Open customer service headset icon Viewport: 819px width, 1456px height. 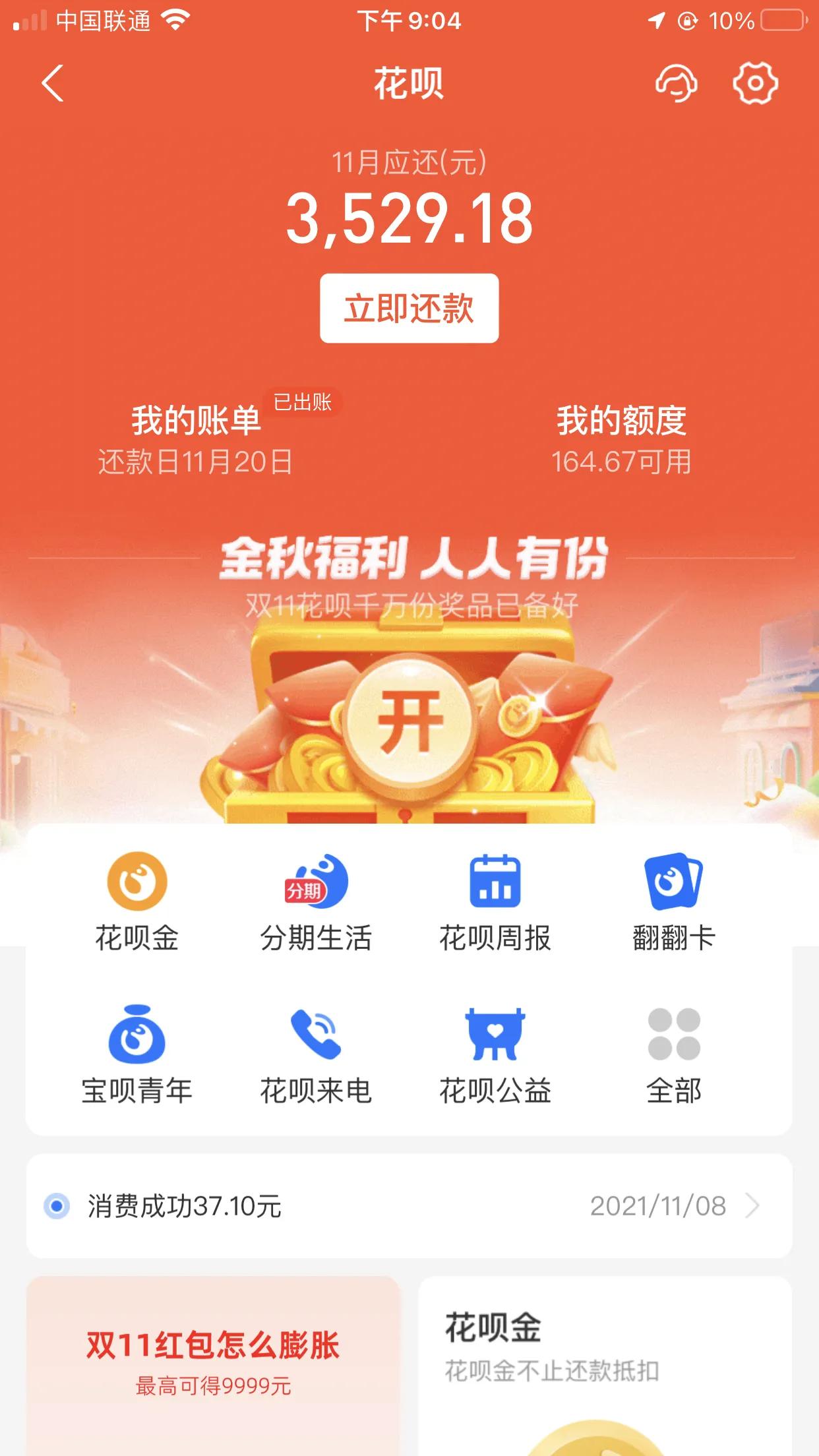(x=676, y=83)
